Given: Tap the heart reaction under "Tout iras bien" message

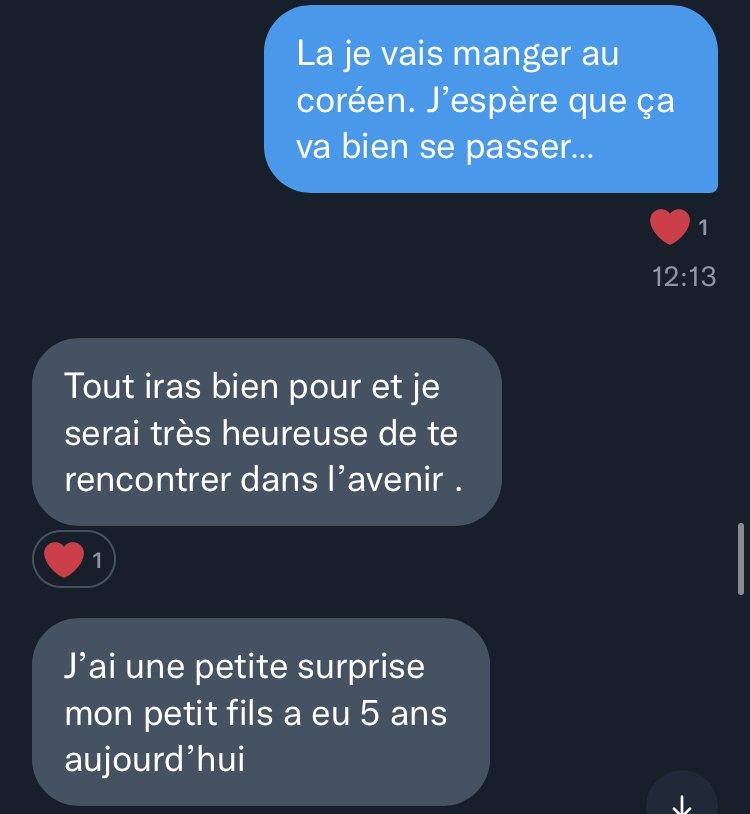Looking at the screenshot, I should coord(74,559).
